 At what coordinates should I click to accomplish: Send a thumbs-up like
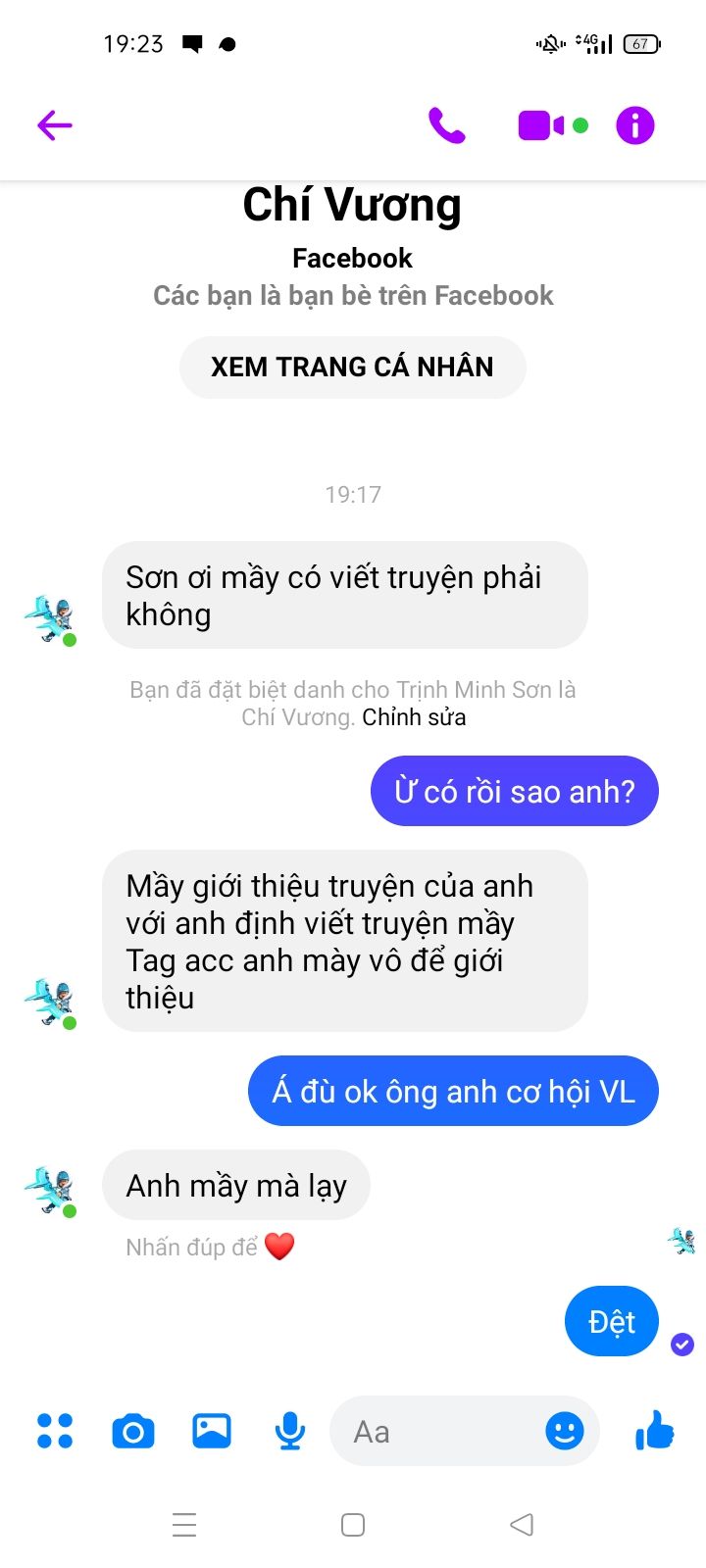(x=655, y=1431)
